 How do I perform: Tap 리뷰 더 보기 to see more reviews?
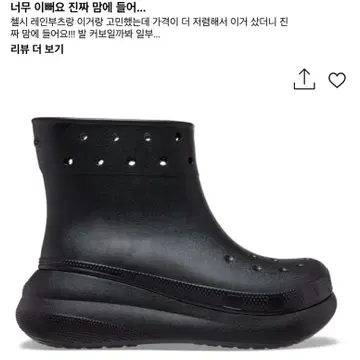[x=37, y=49]
